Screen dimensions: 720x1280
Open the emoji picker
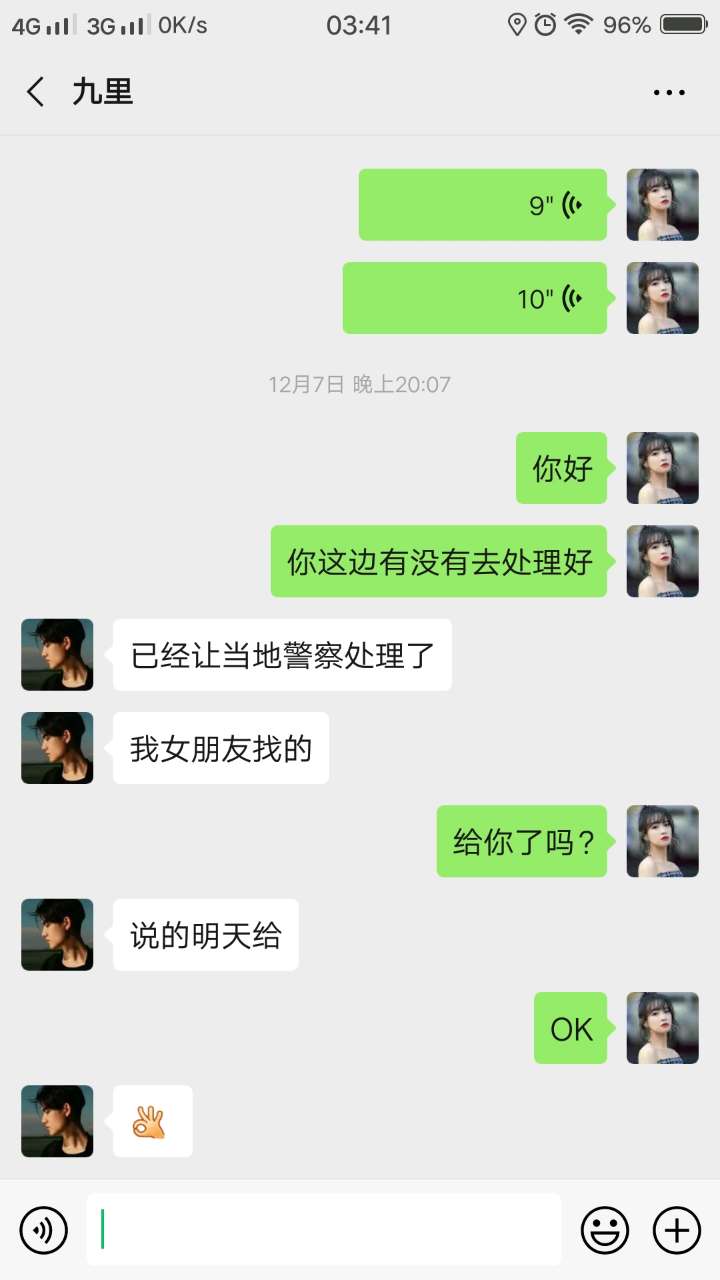pos(605,1229)
